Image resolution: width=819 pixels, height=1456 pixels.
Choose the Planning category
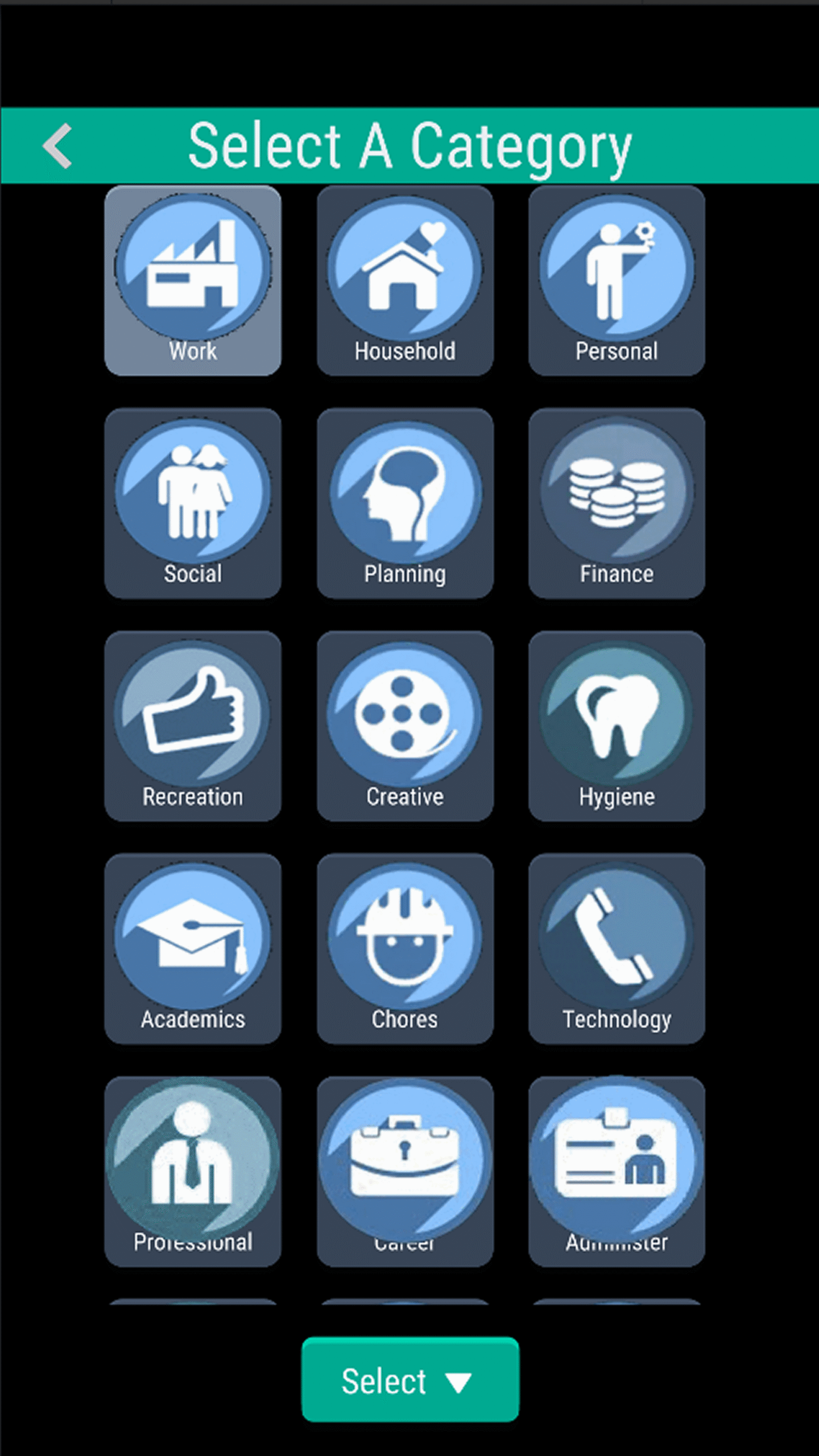click(405, 503)
